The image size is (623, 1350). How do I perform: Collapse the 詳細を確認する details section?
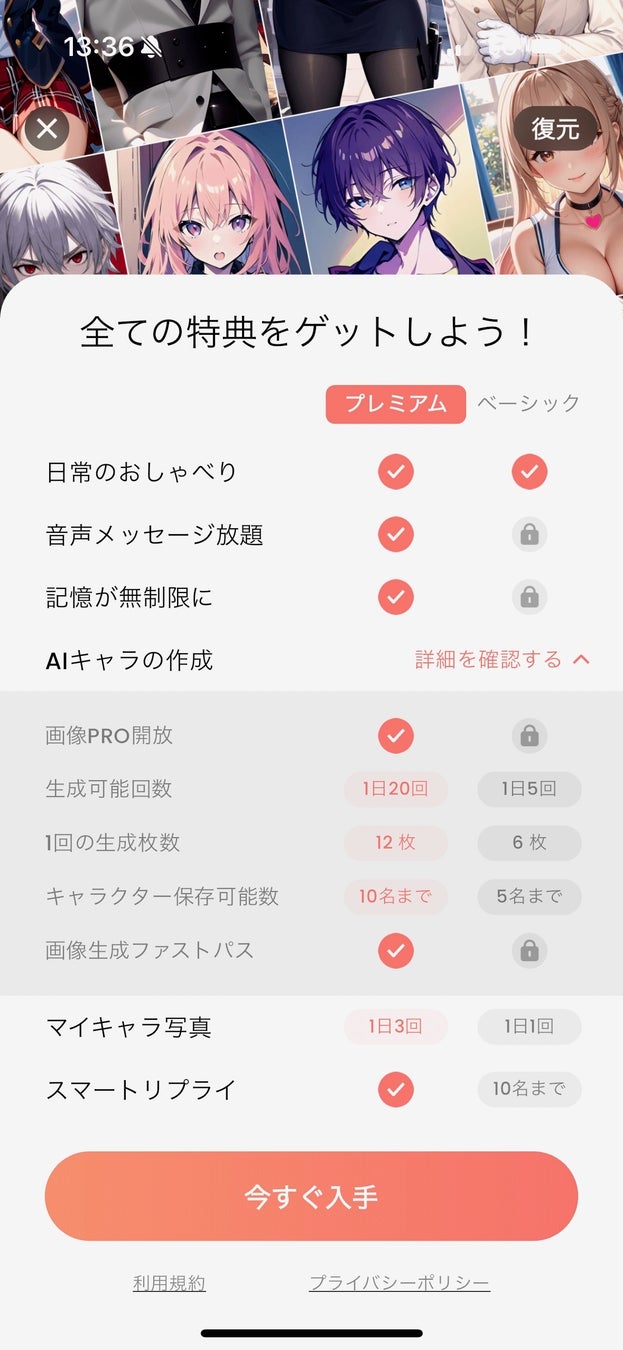(502, 660)
